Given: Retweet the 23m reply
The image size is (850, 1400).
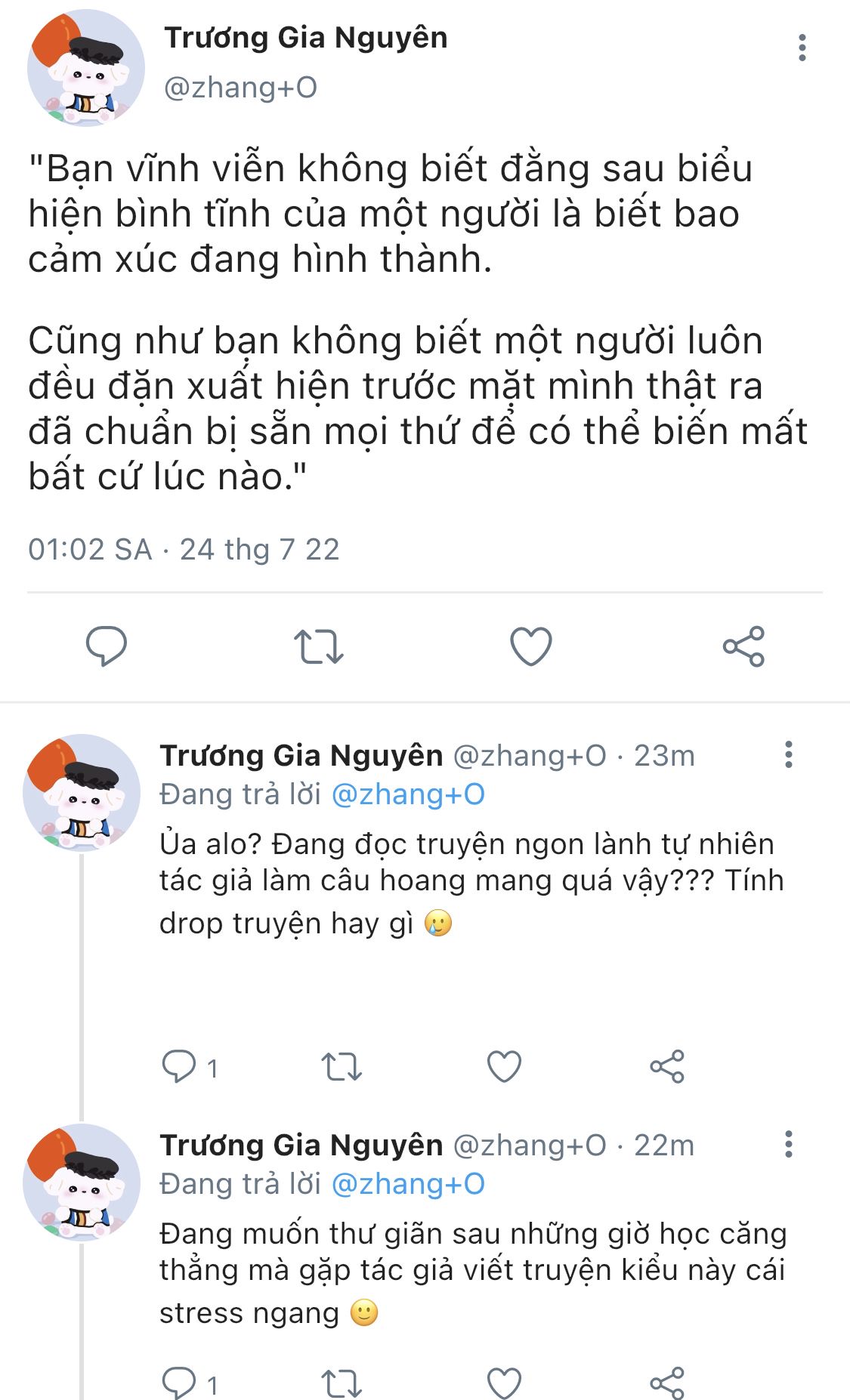Looking at the screenshot, I should point(342,1067).
